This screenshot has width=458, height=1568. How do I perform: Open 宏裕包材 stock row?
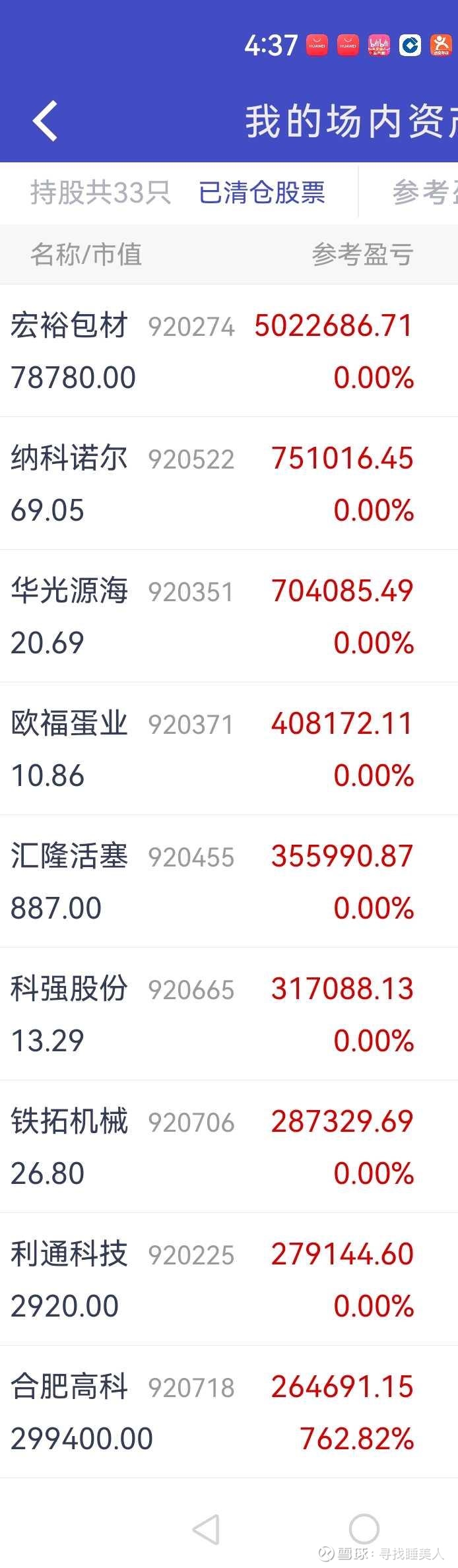(x=211, y=351)
